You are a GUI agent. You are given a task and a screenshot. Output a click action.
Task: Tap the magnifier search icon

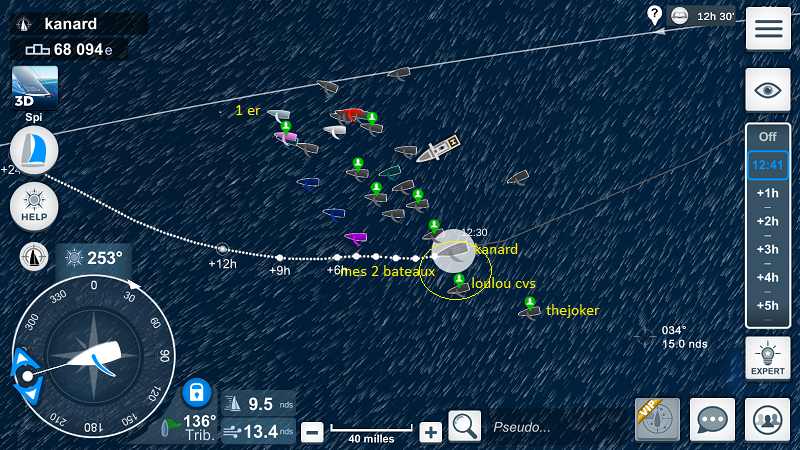tap(465, 427)
